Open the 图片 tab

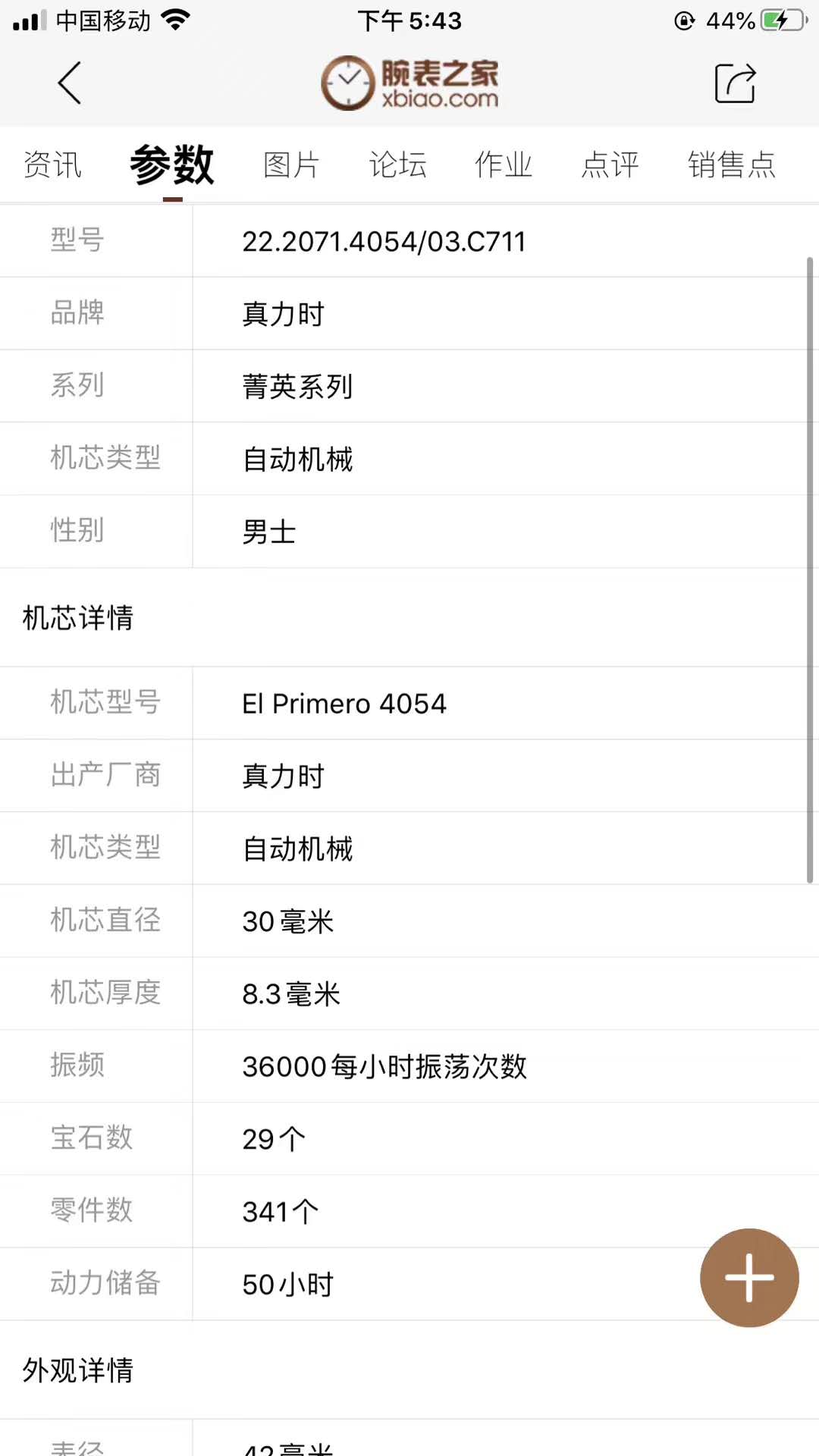click(291, 165)
